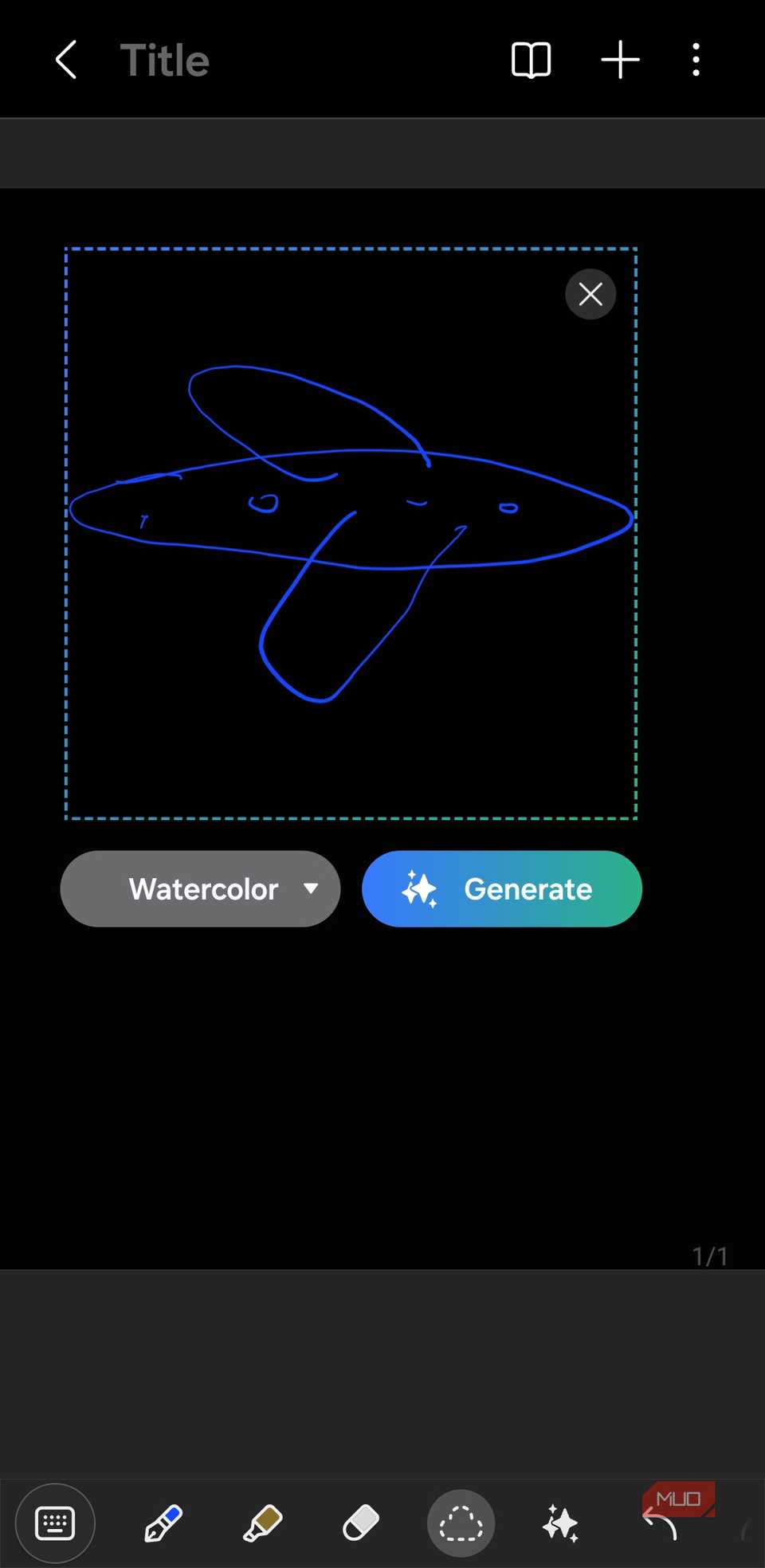
Task: Open the Watercolor style dropdown
Action: pyautogui.click(x=200, y=888)
